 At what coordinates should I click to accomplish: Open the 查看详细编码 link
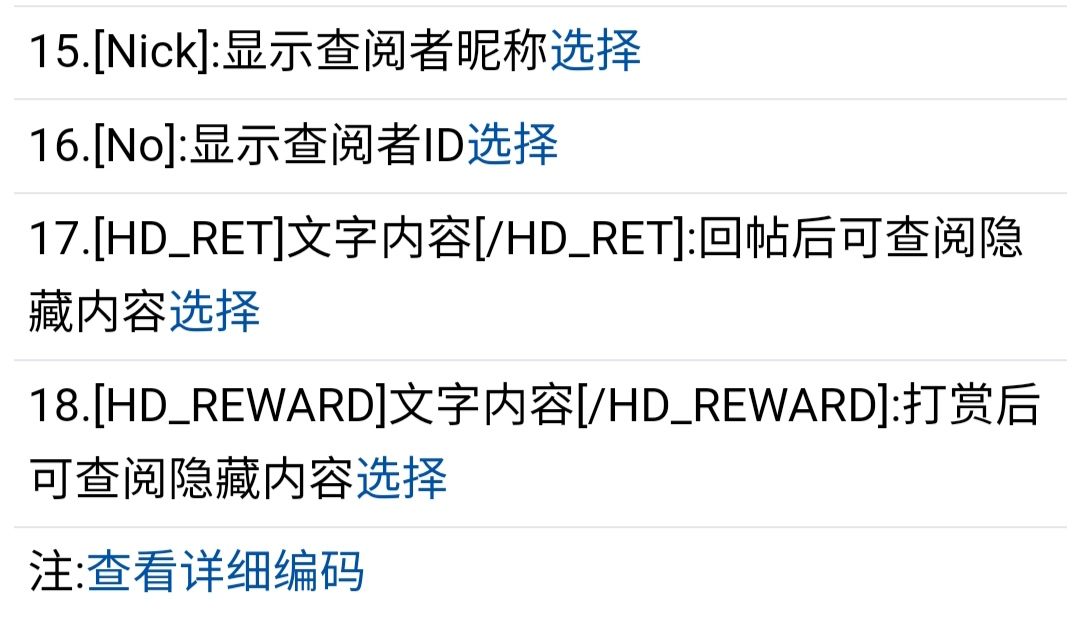[226, 572]
